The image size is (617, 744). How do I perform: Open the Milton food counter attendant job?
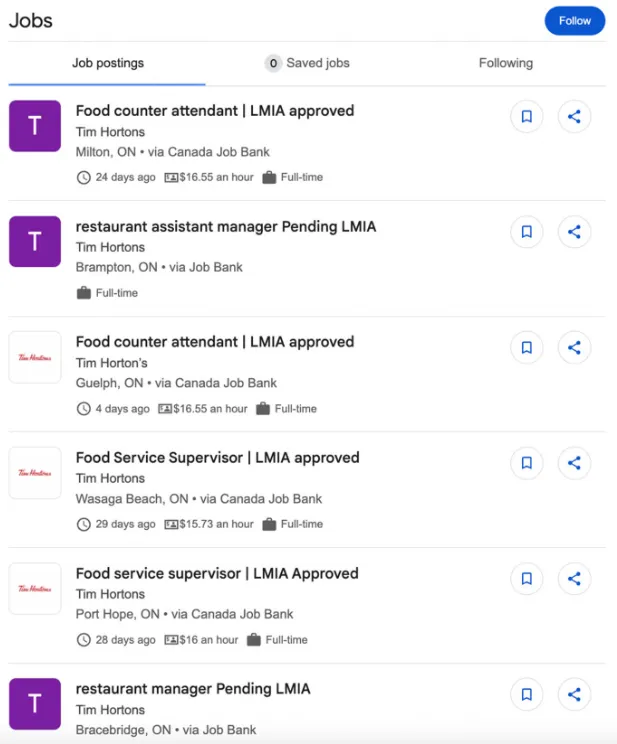pyautogui.click(x=214, y=111)
